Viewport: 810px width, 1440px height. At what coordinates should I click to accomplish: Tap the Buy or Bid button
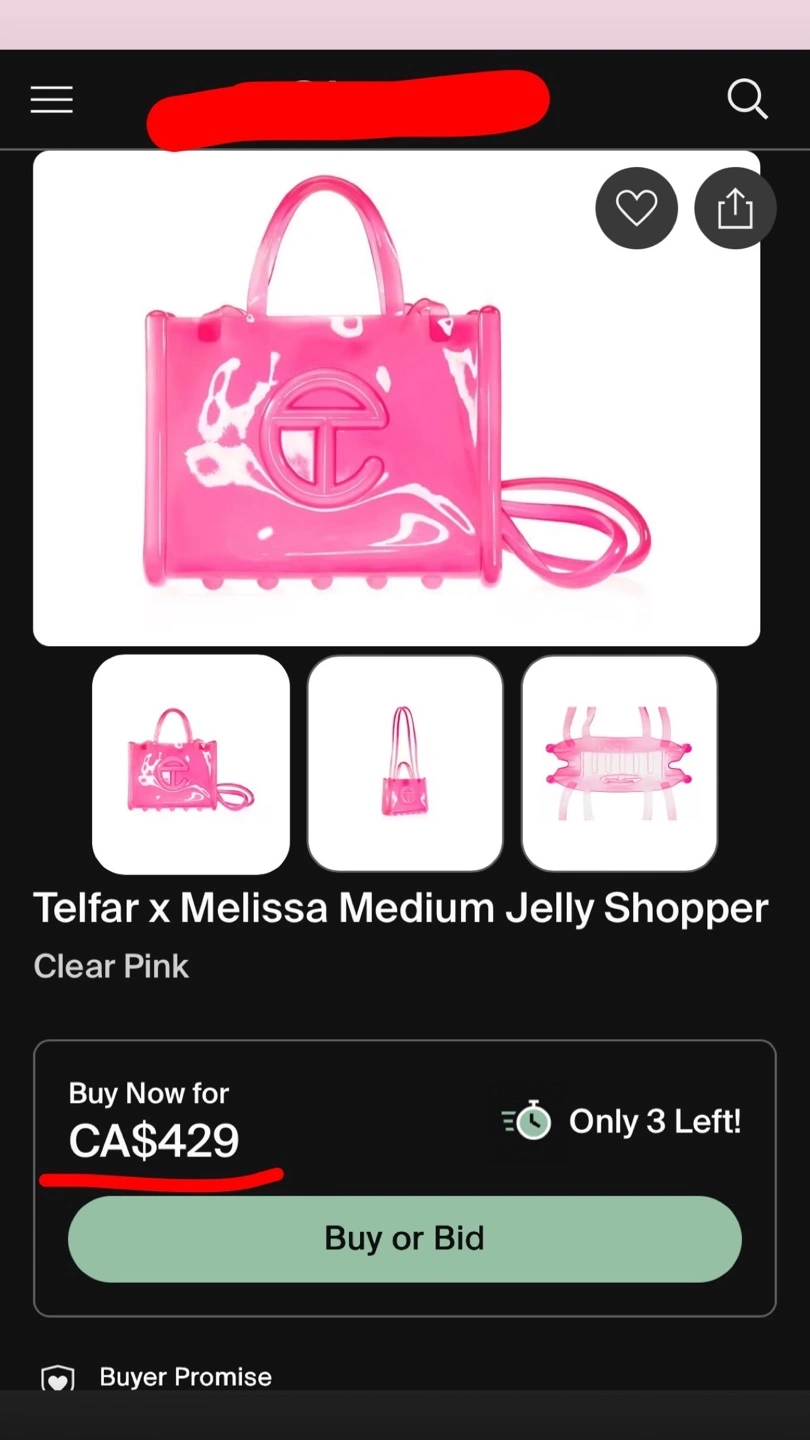tap(405, 1239)
